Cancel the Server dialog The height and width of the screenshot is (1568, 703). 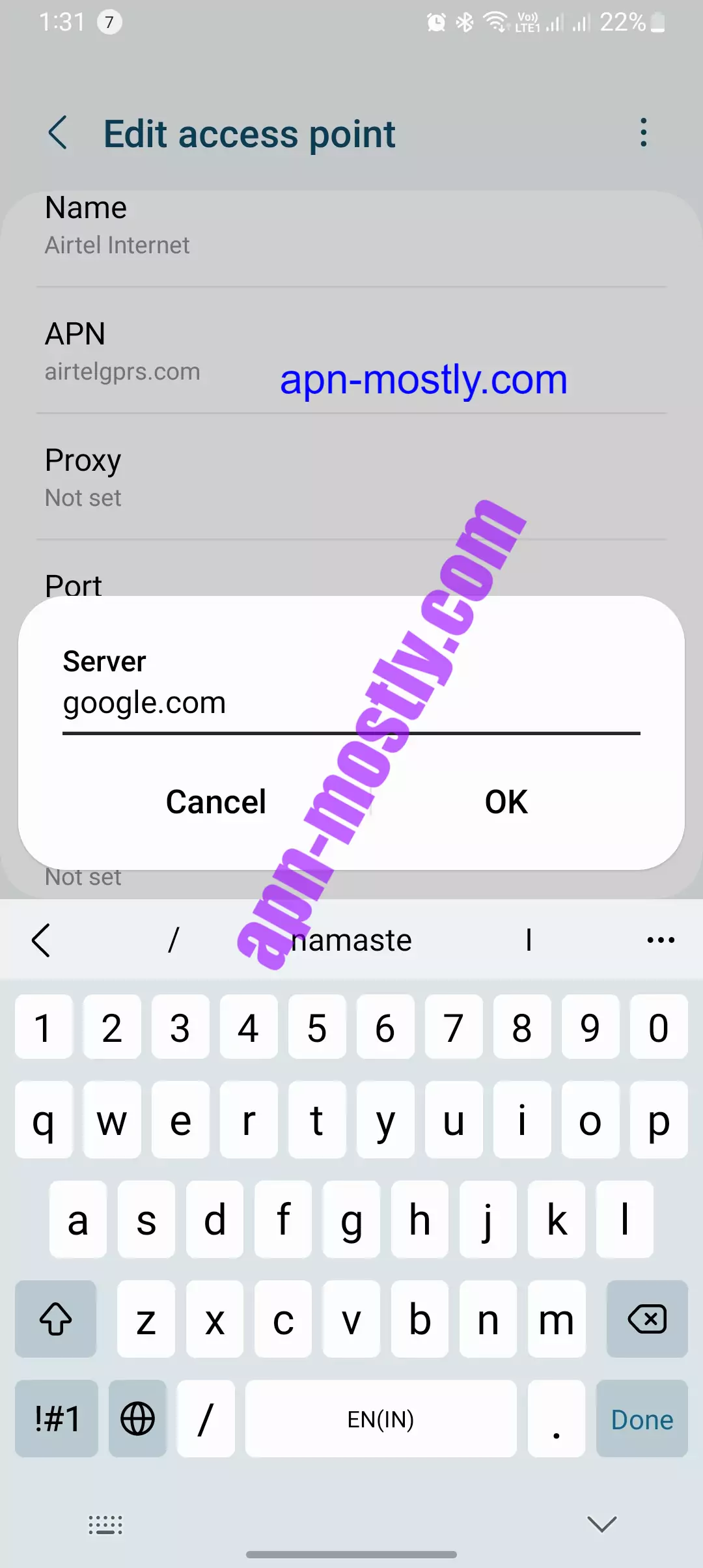(216, 802)
